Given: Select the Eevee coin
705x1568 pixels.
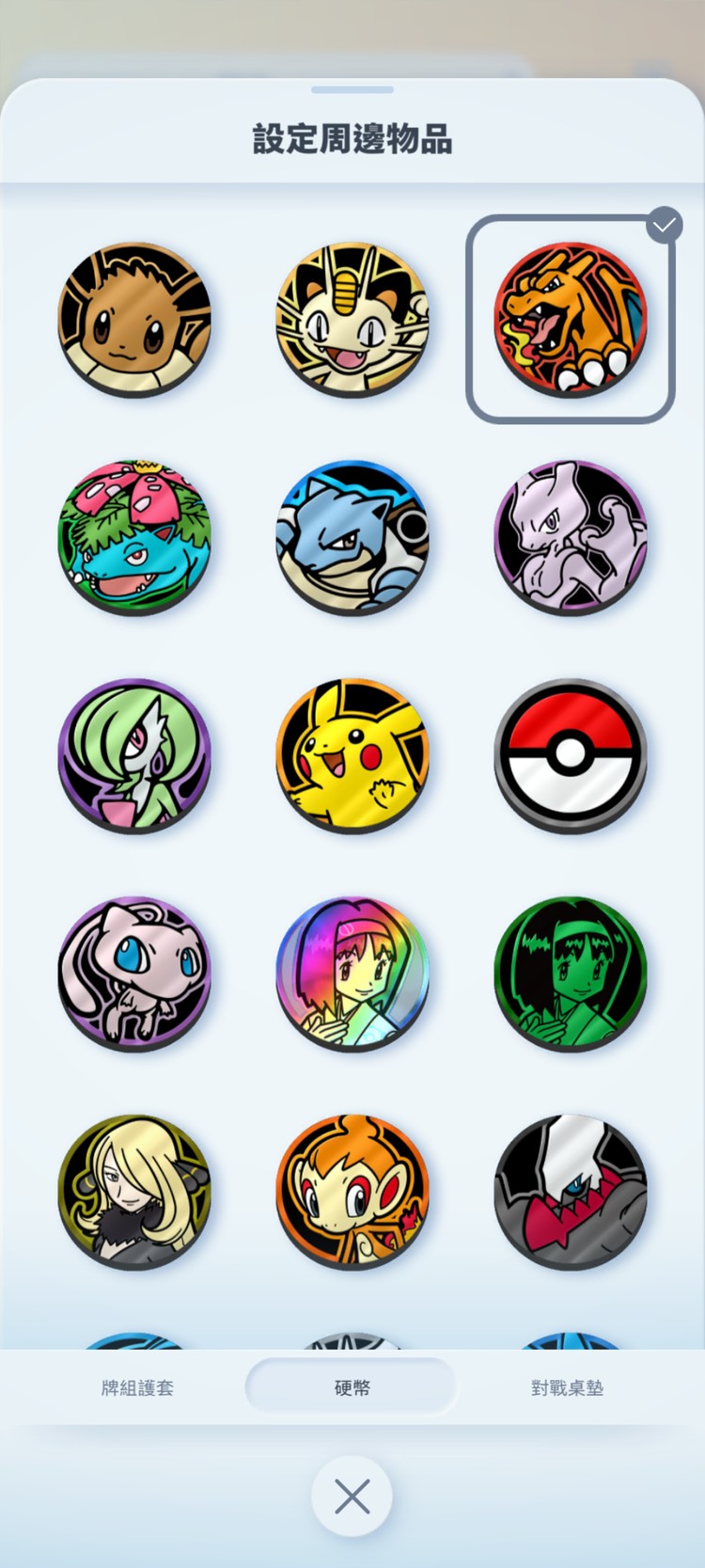Looking at the screenshot, I should coord(134,320).
